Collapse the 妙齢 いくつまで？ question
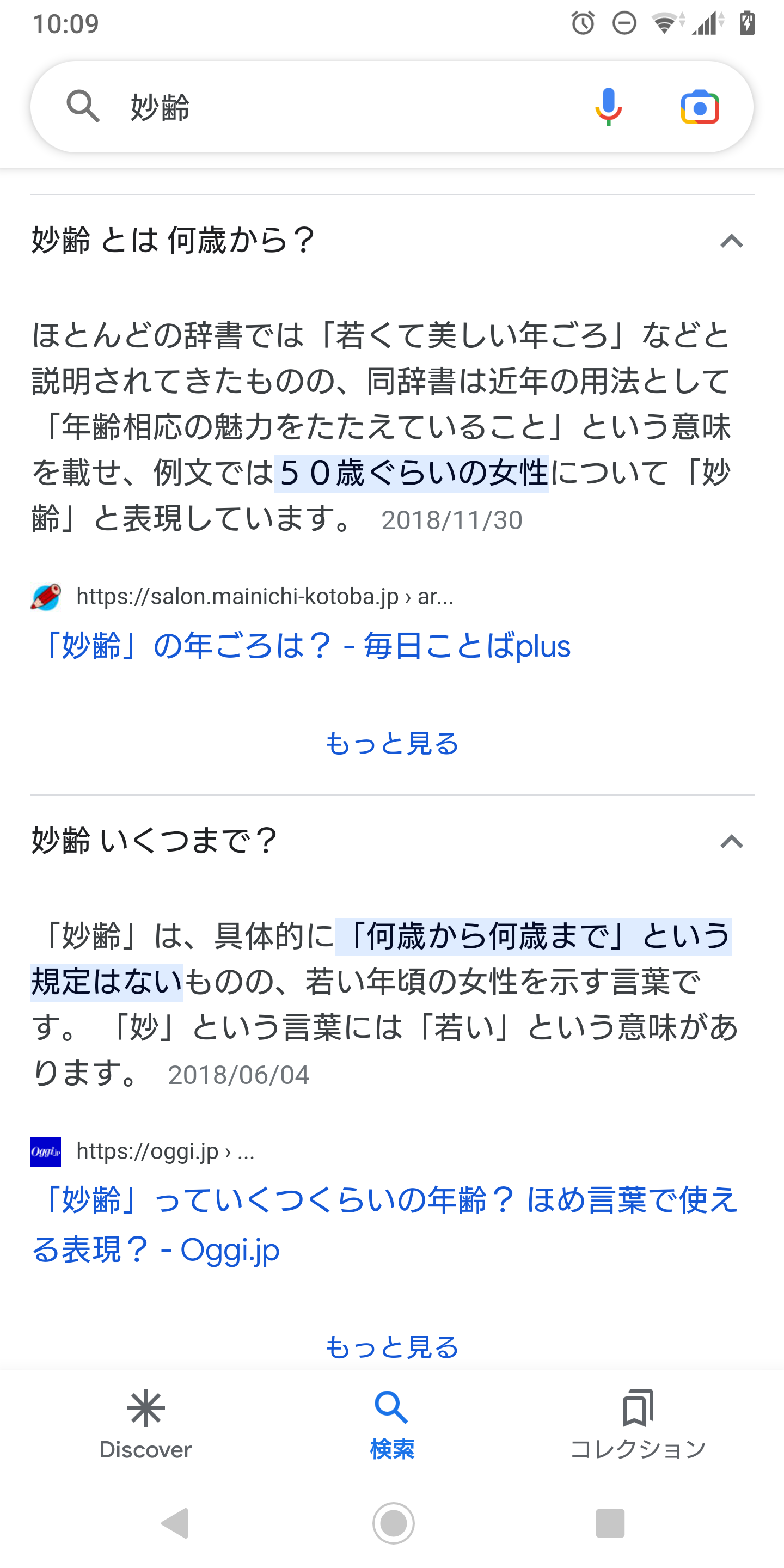 pyautogui.click(x=392, y=841)
